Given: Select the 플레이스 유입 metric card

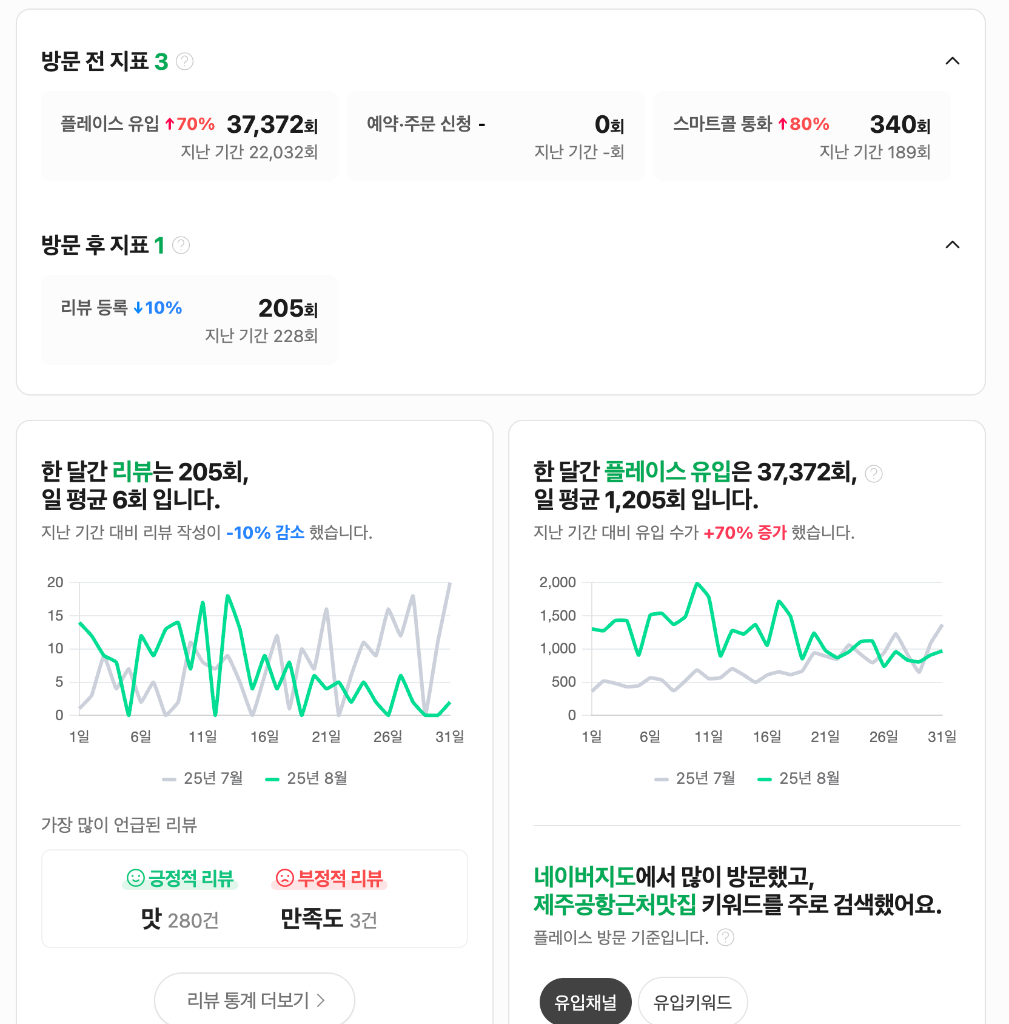Looking at the screenshot, I should pos(189,135).
